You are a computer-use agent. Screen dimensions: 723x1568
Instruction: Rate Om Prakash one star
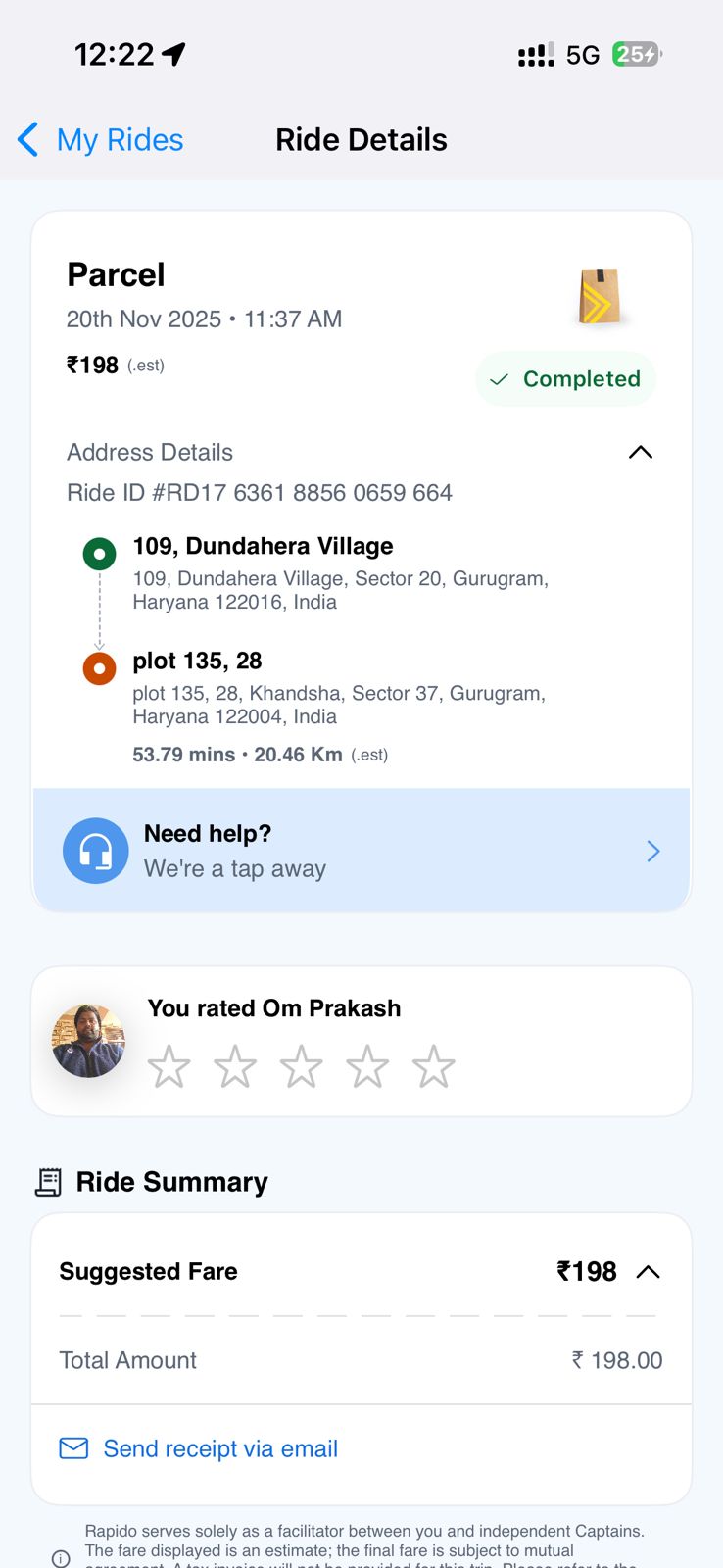(169, 1066)
